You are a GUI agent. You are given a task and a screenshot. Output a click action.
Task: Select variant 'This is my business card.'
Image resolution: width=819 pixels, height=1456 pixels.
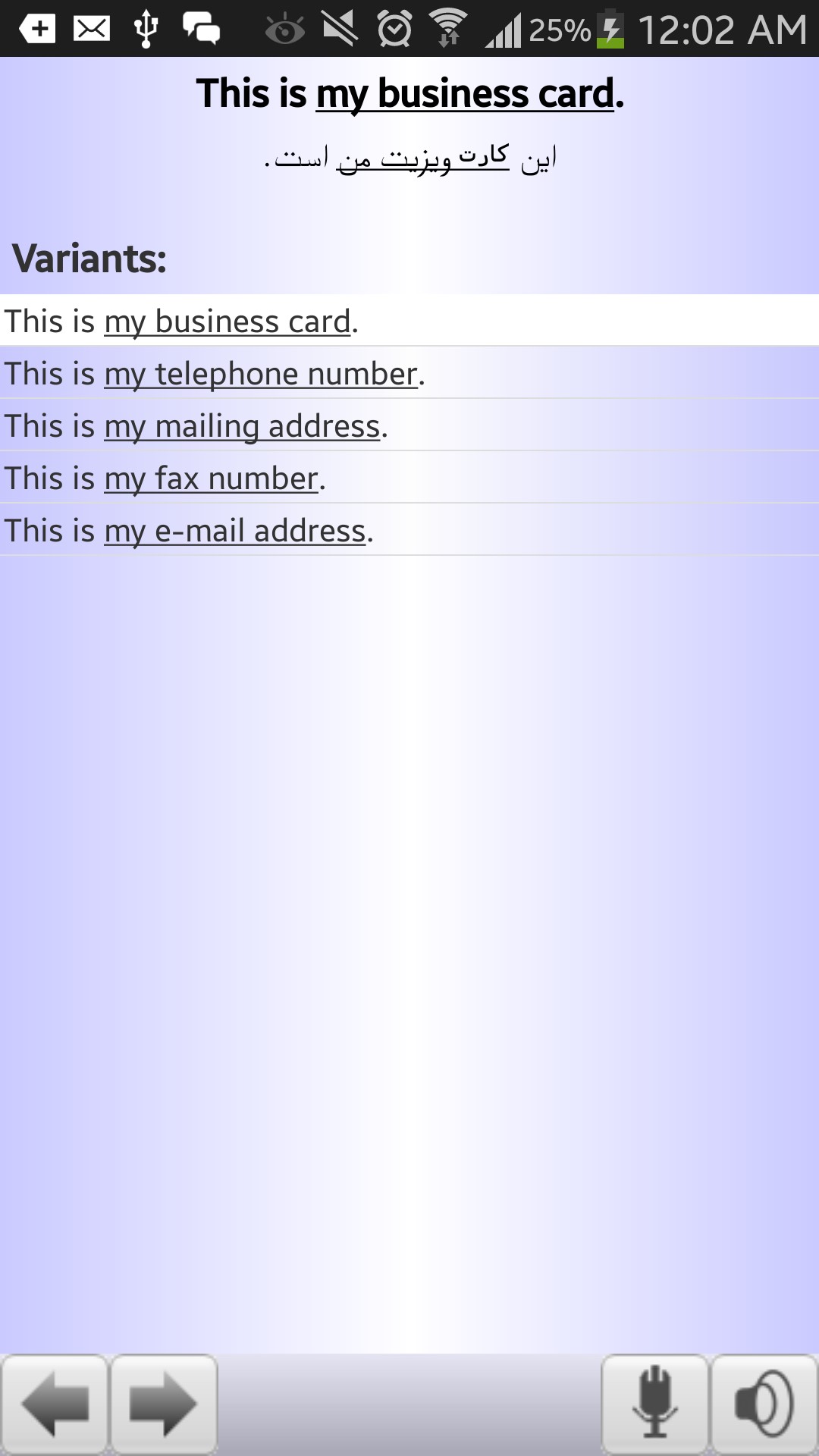(409, 321)
